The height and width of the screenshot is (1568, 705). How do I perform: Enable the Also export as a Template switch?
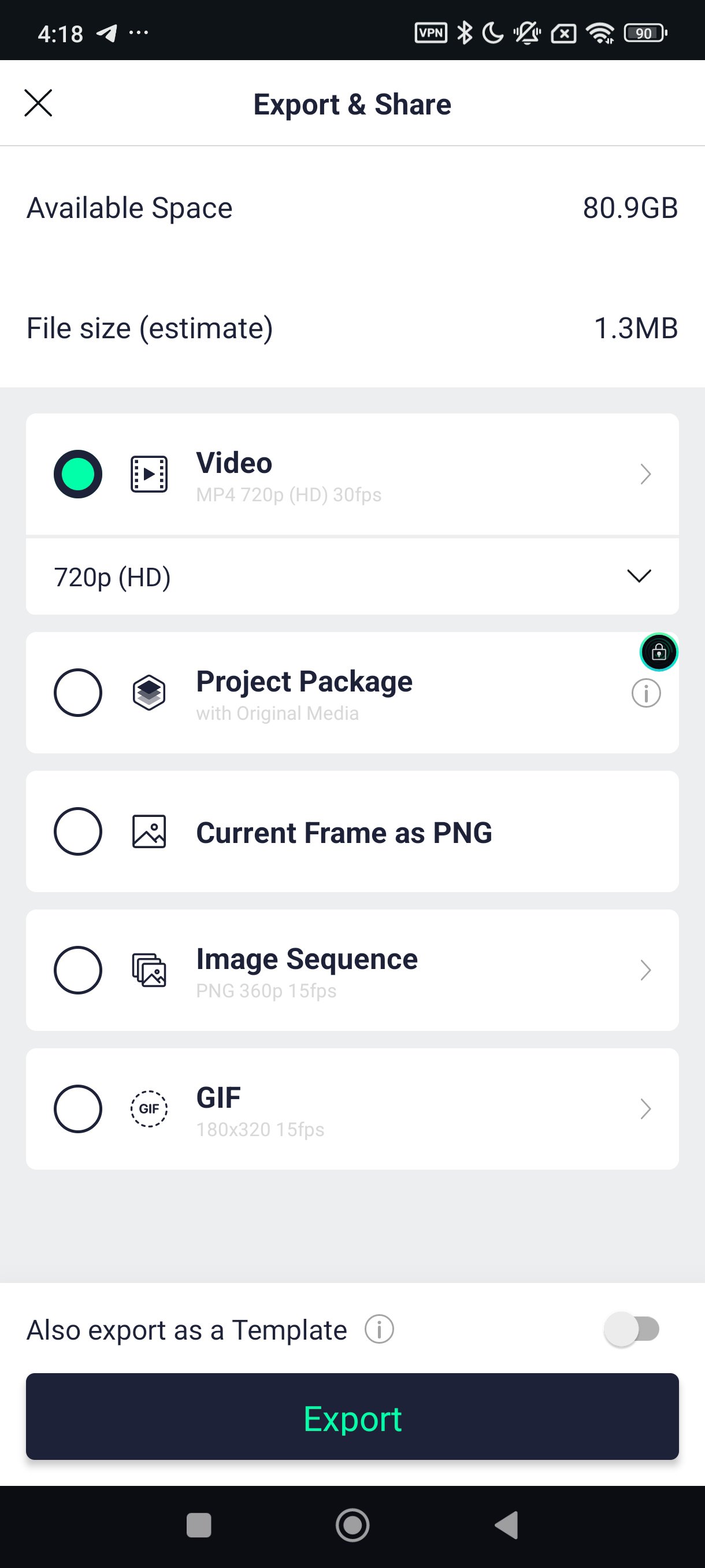[632, 1329]
